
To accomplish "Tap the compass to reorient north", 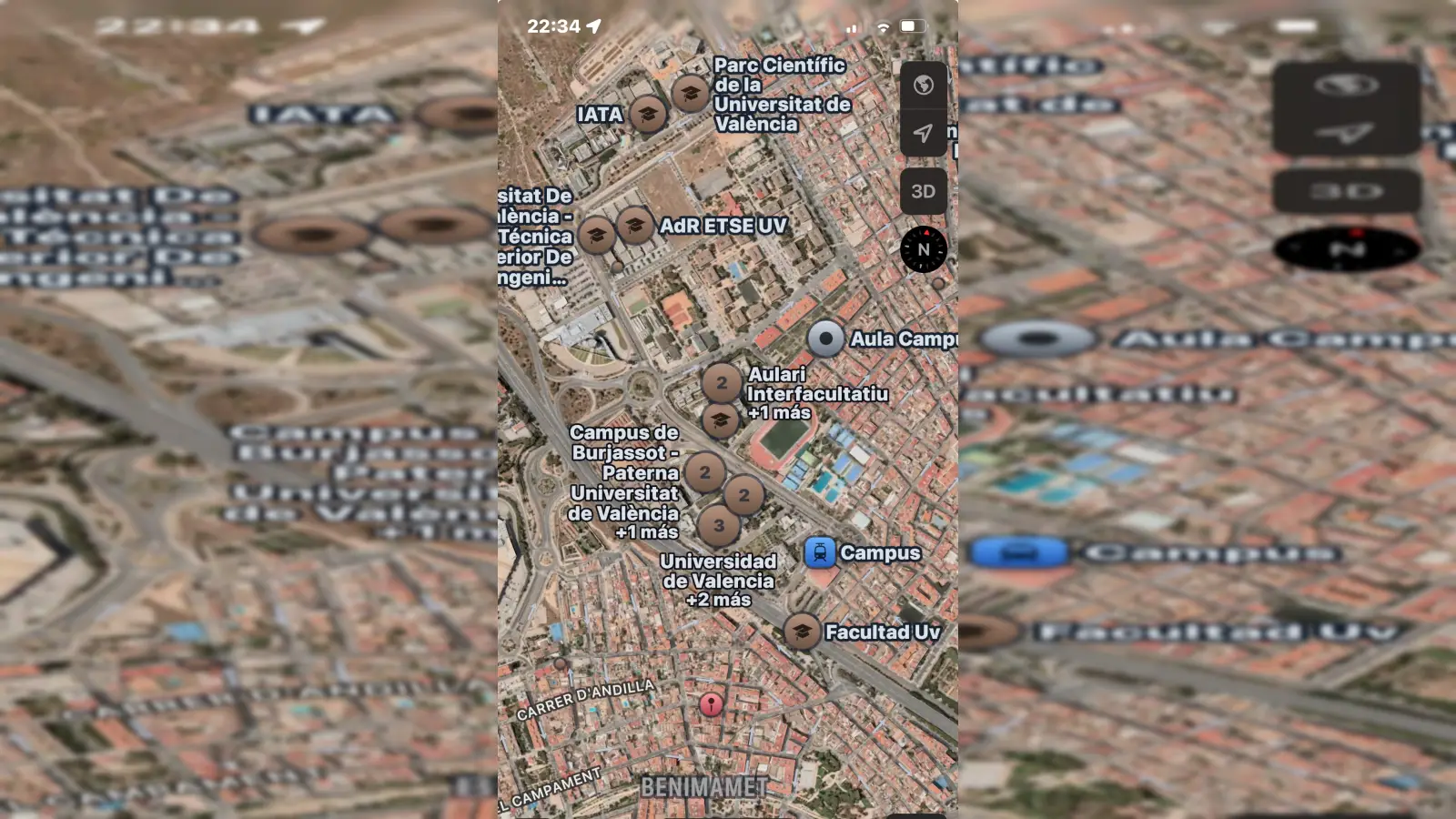I will coord(923,249).
